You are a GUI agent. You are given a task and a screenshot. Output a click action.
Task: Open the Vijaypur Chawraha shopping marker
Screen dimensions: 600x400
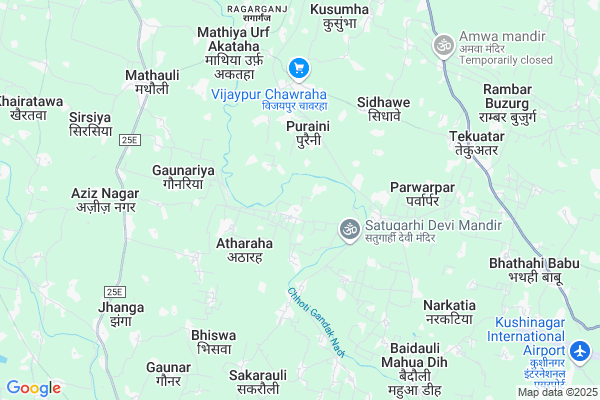(x=297, y=68)
